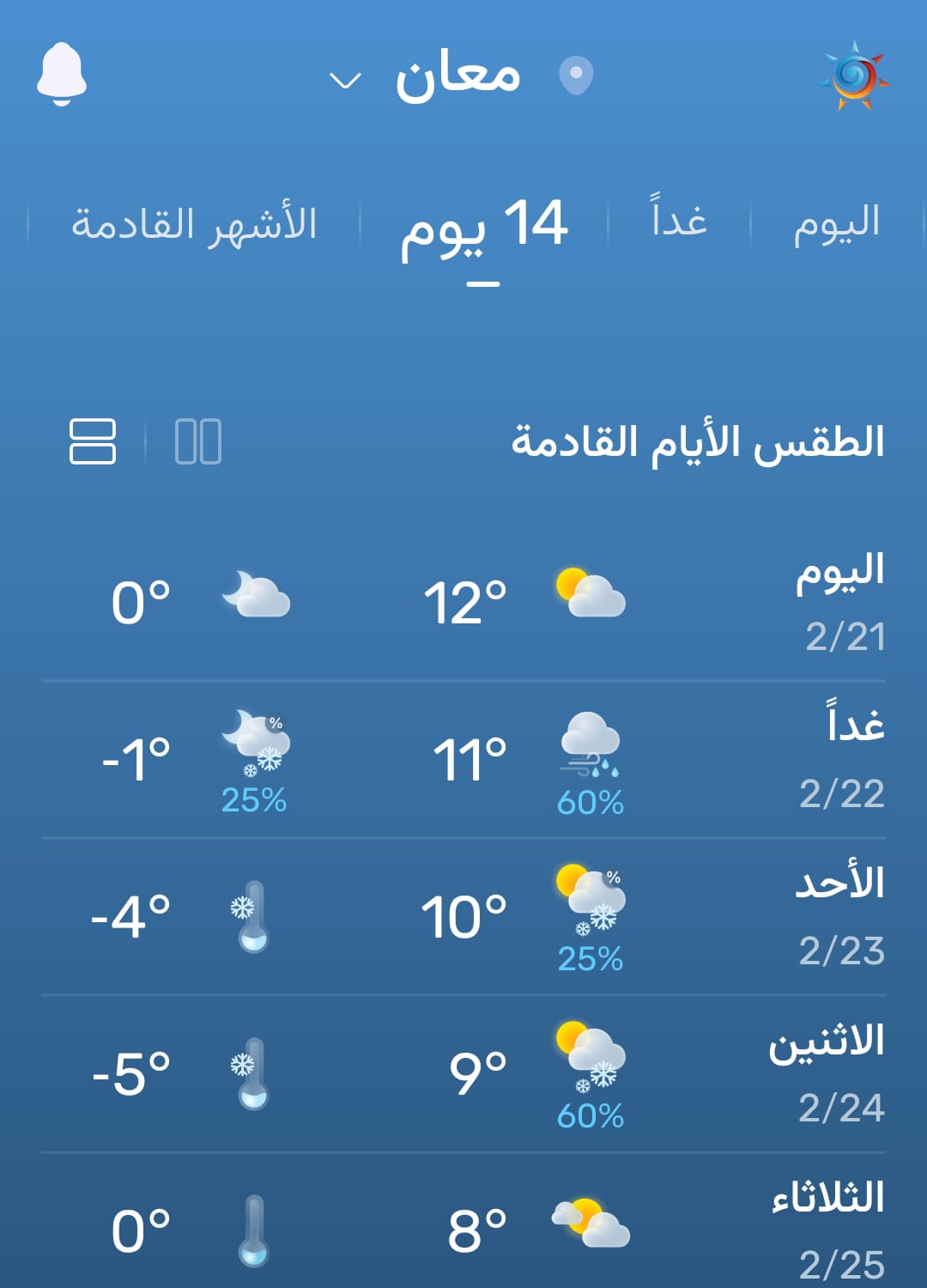Switch to the اليوم tab
The height and width of the screenshot is (1288, 927).
(836, 223)
